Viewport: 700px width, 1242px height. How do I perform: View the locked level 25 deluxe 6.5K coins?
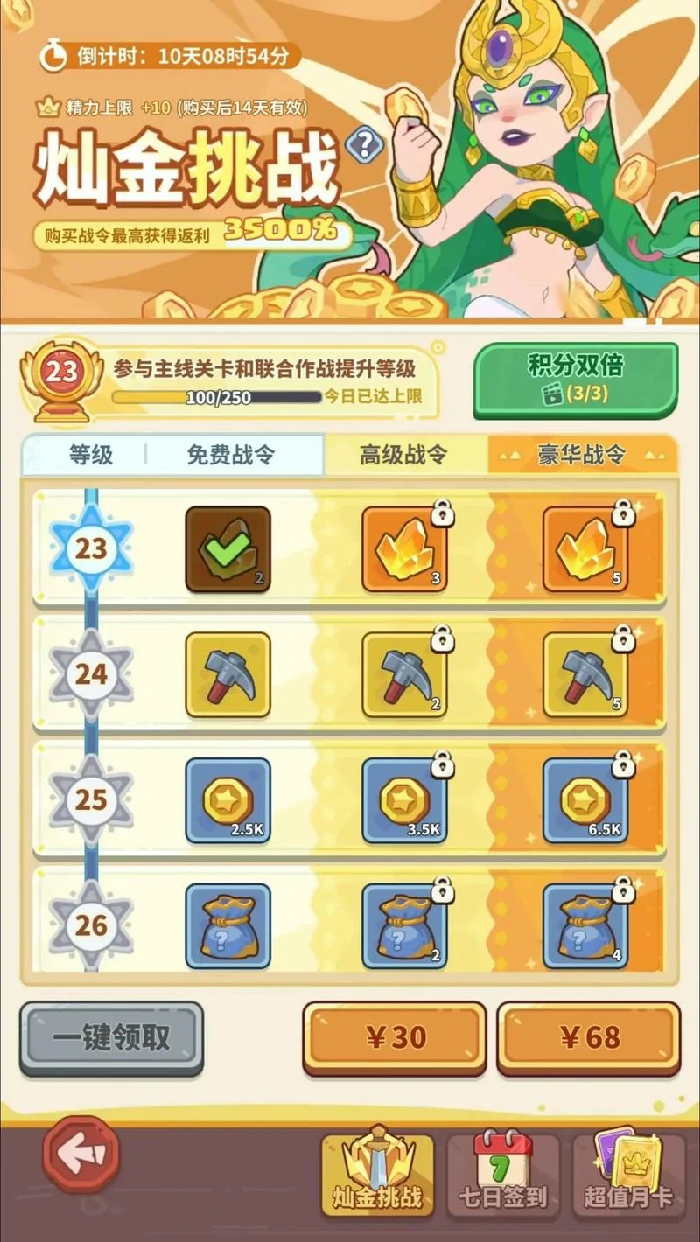pyautogui.click(x=585, y=800)
